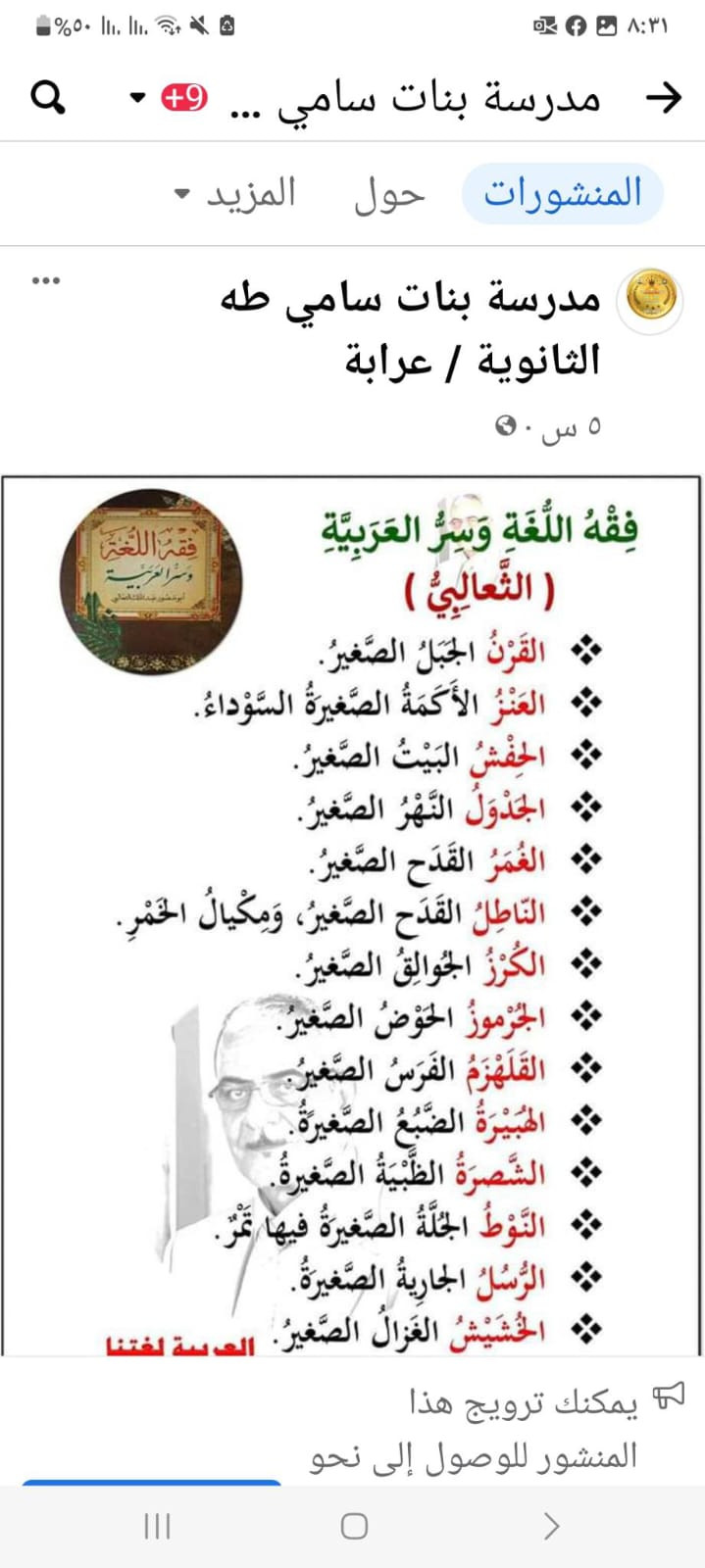Expand the page switcher dropdown arrow
705x1568 pixels.
click(138, 97)
